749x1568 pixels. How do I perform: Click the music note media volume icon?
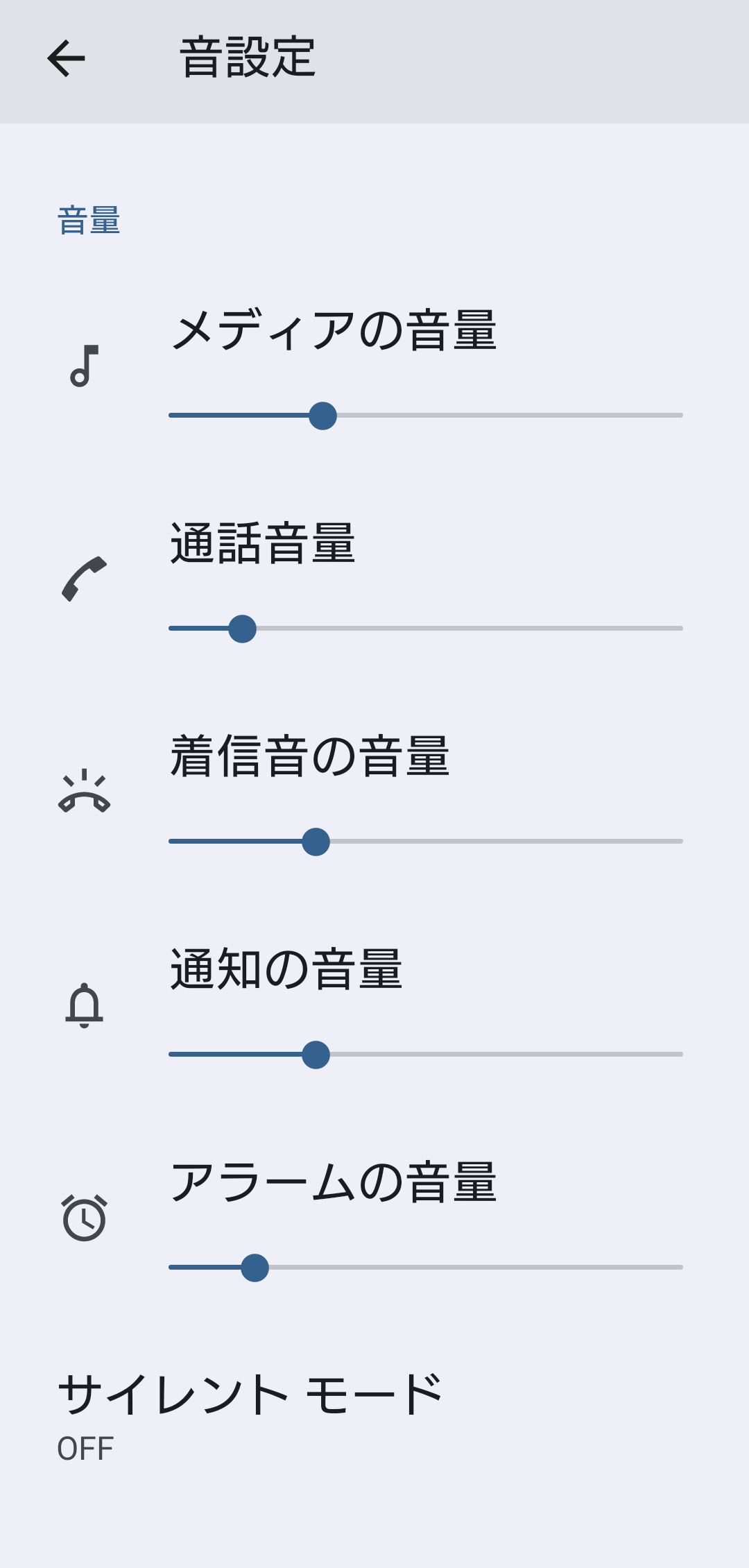(x=85, y=366)
